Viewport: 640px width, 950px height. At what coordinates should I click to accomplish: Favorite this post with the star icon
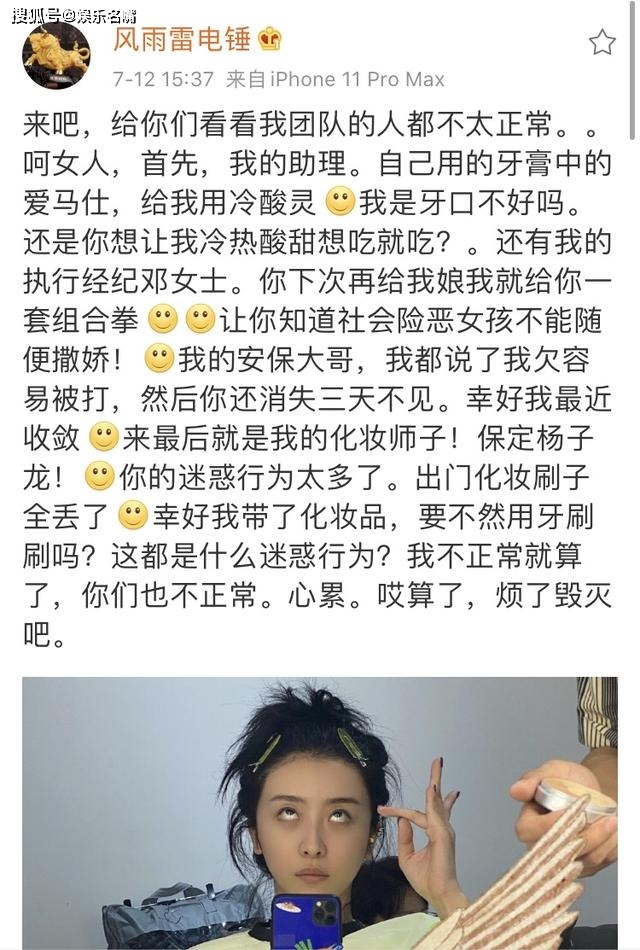pyautogui.click(x=602, y=42)
